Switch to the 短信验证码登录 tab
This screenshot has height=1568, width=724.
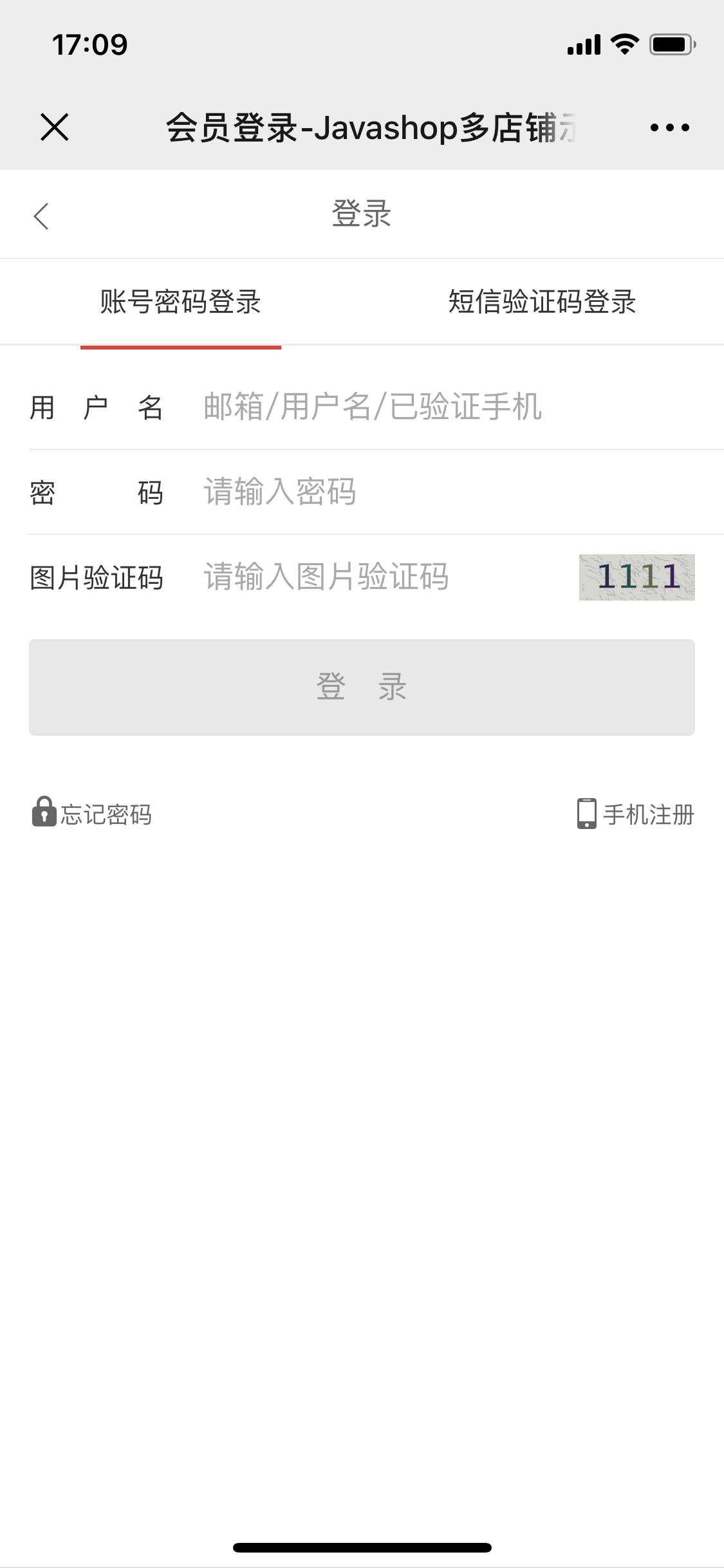(542, 302)
